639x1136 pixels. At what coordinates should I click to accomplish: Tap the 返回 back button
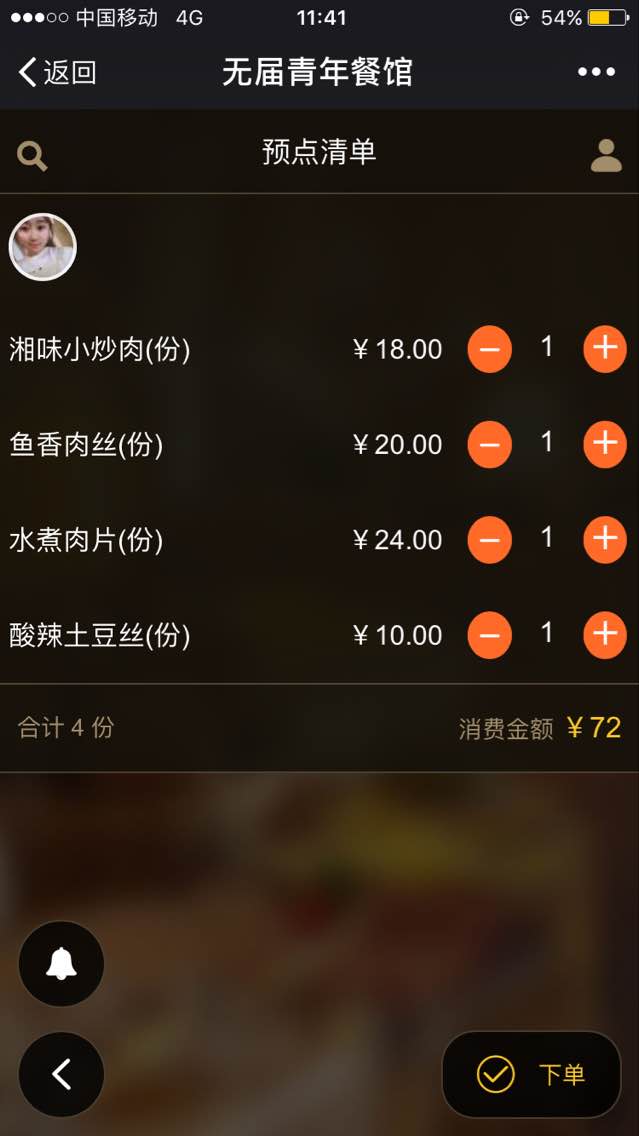pyautogui.click(x=57, y=72)
